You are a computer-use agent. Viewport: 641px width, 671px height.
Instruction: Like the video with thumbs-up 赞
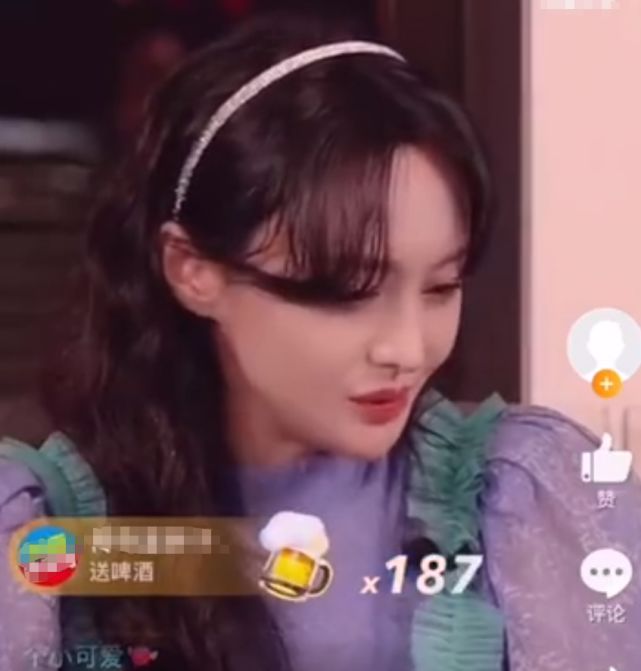point(606,463)
